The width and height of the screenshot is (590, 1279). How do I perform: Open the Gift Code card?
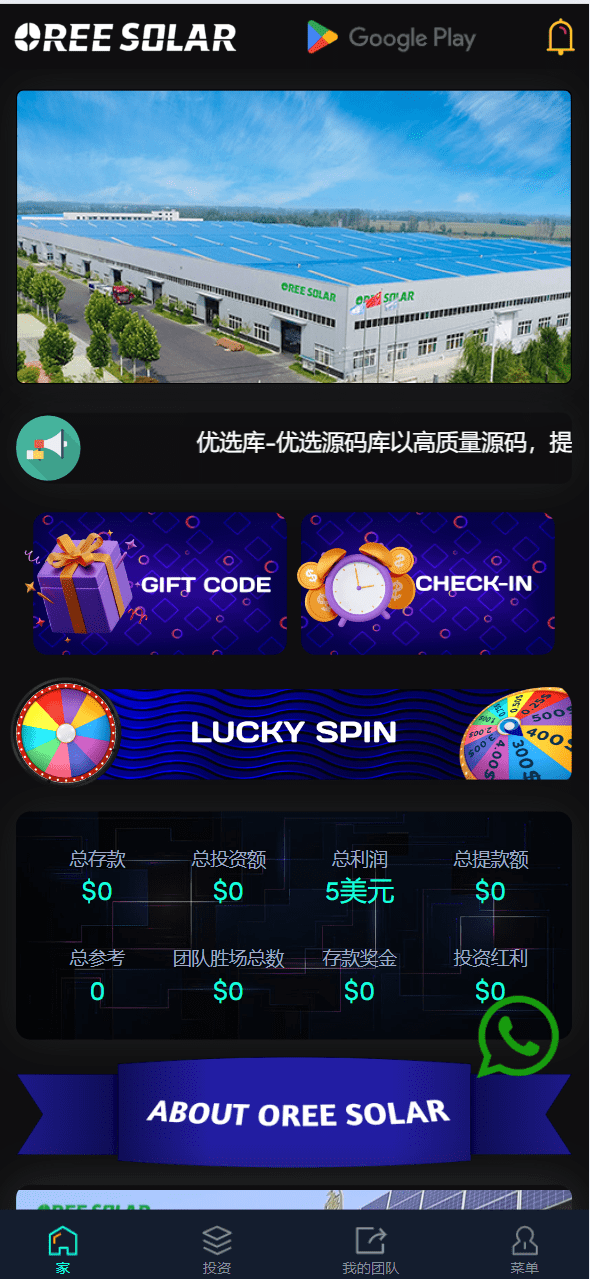pyautogui.click(x=160, y=584)
